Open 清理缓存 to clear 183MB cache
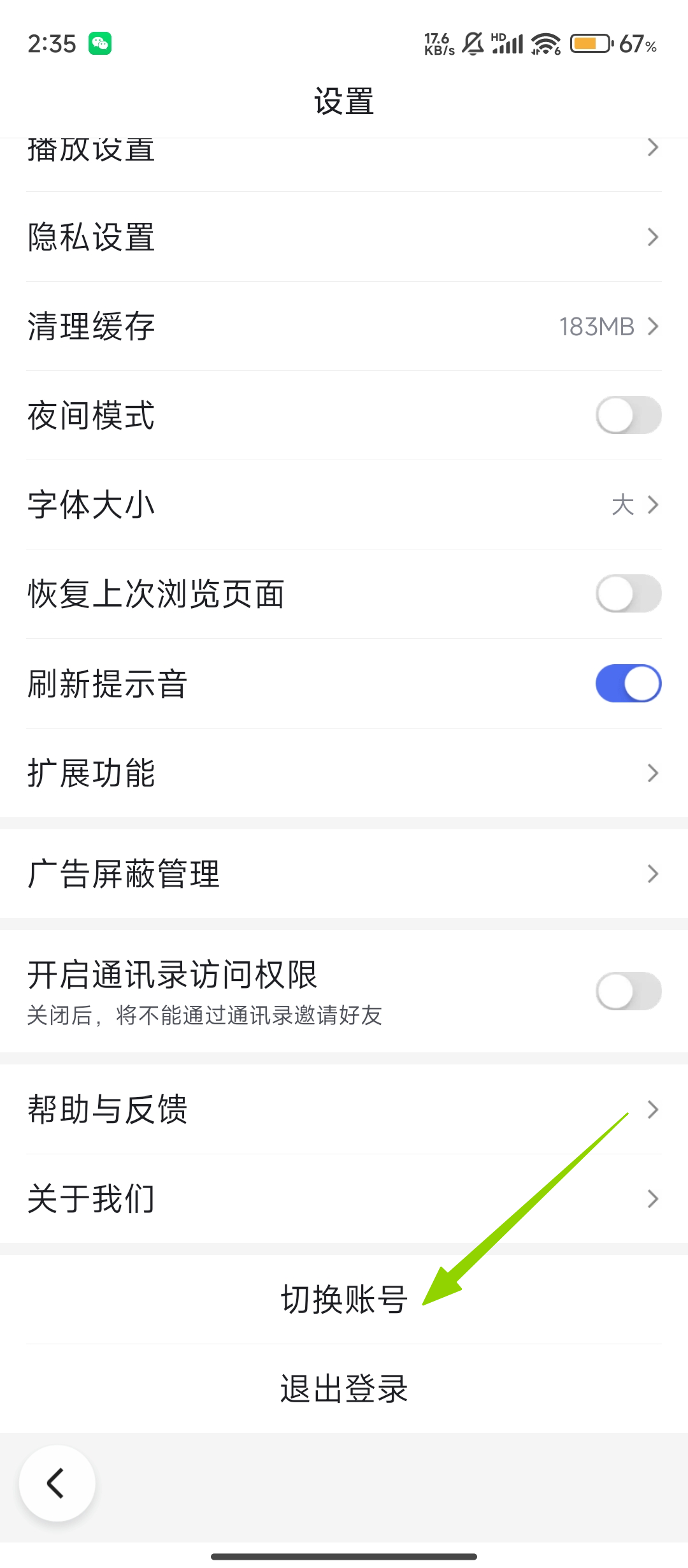The width and height of the screenshot is (688, 1568). pos(344,326)
